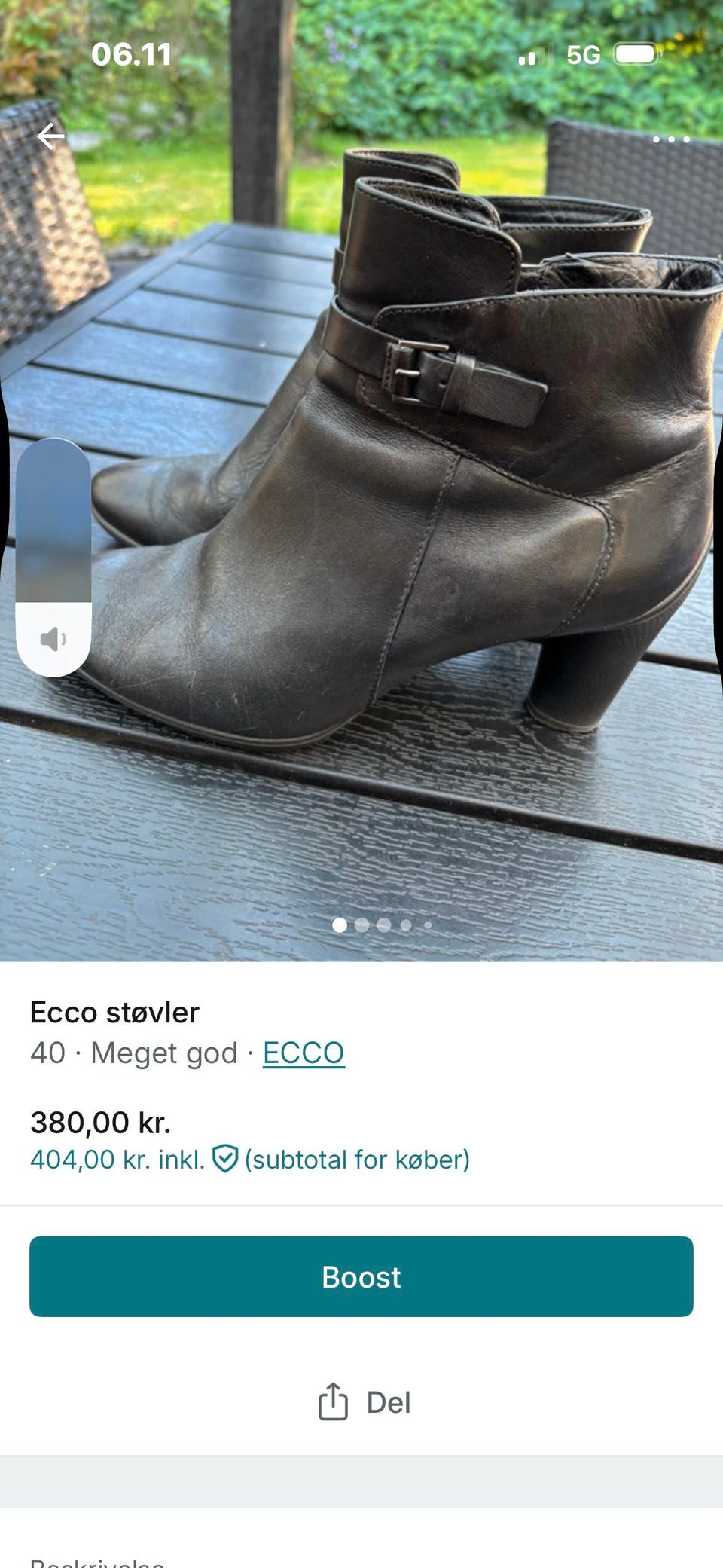Image resolution: width=723 pixels, height=1568 pixels.
Task: Share the listing via Del
Action: tap(365, 1402)
